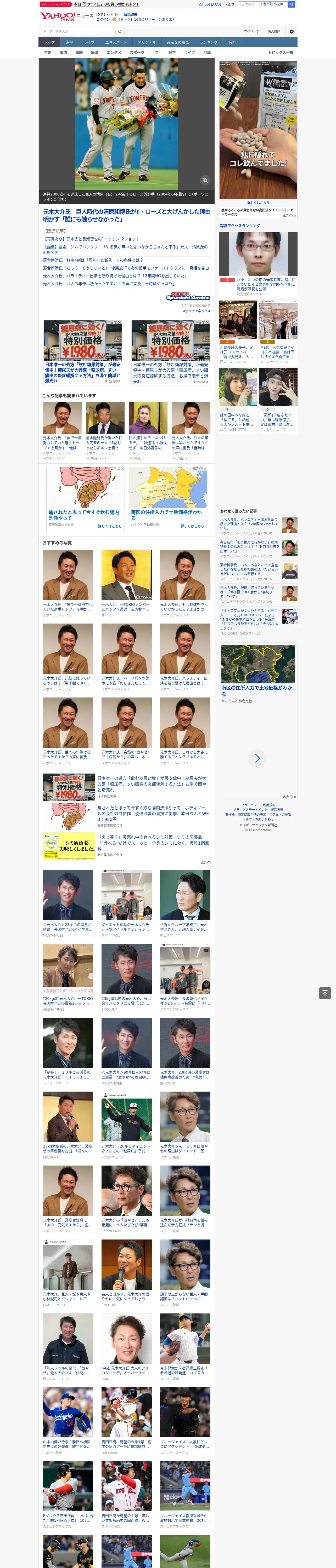336x1568 pixels.
Task: Open the settings gear icon
Action: click(292, 31)
